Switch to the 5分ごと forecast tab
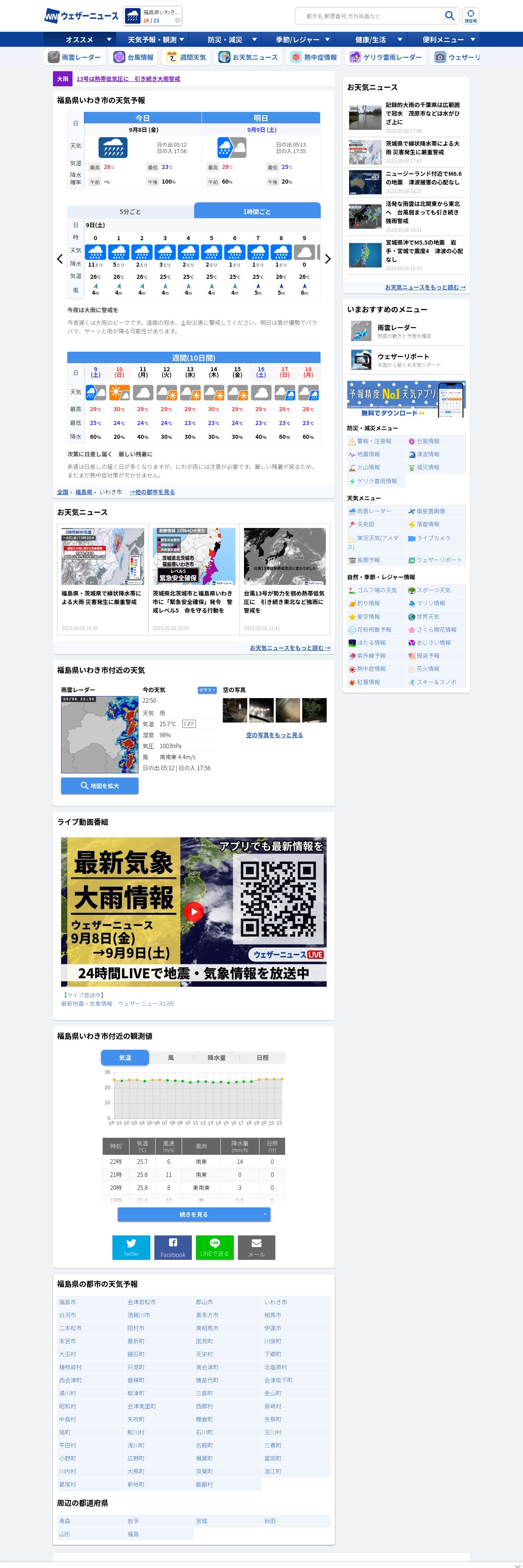 [x=130, y=212]
